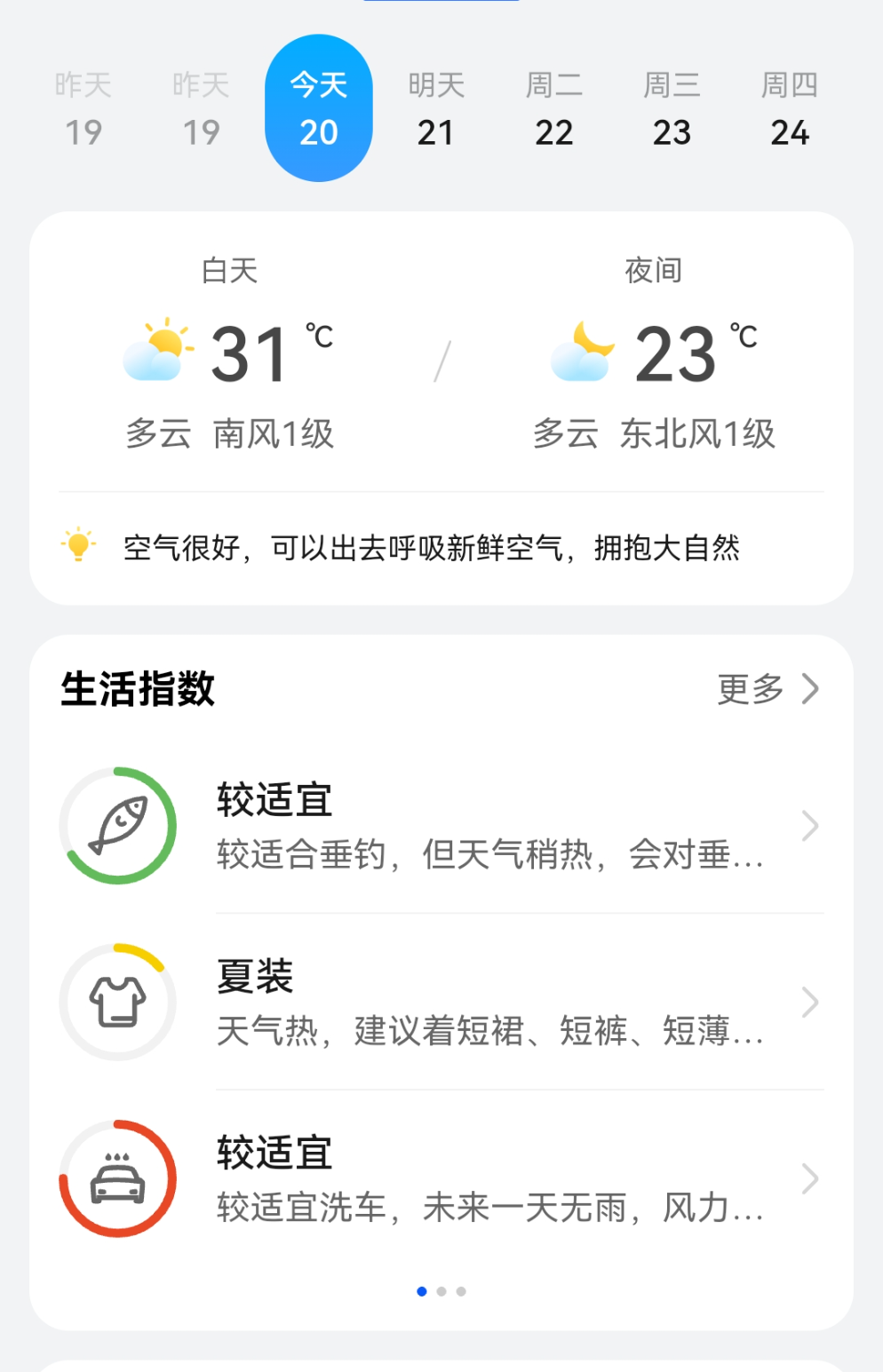Open the 夏装 clothing index row

(x=489, y=1003)
